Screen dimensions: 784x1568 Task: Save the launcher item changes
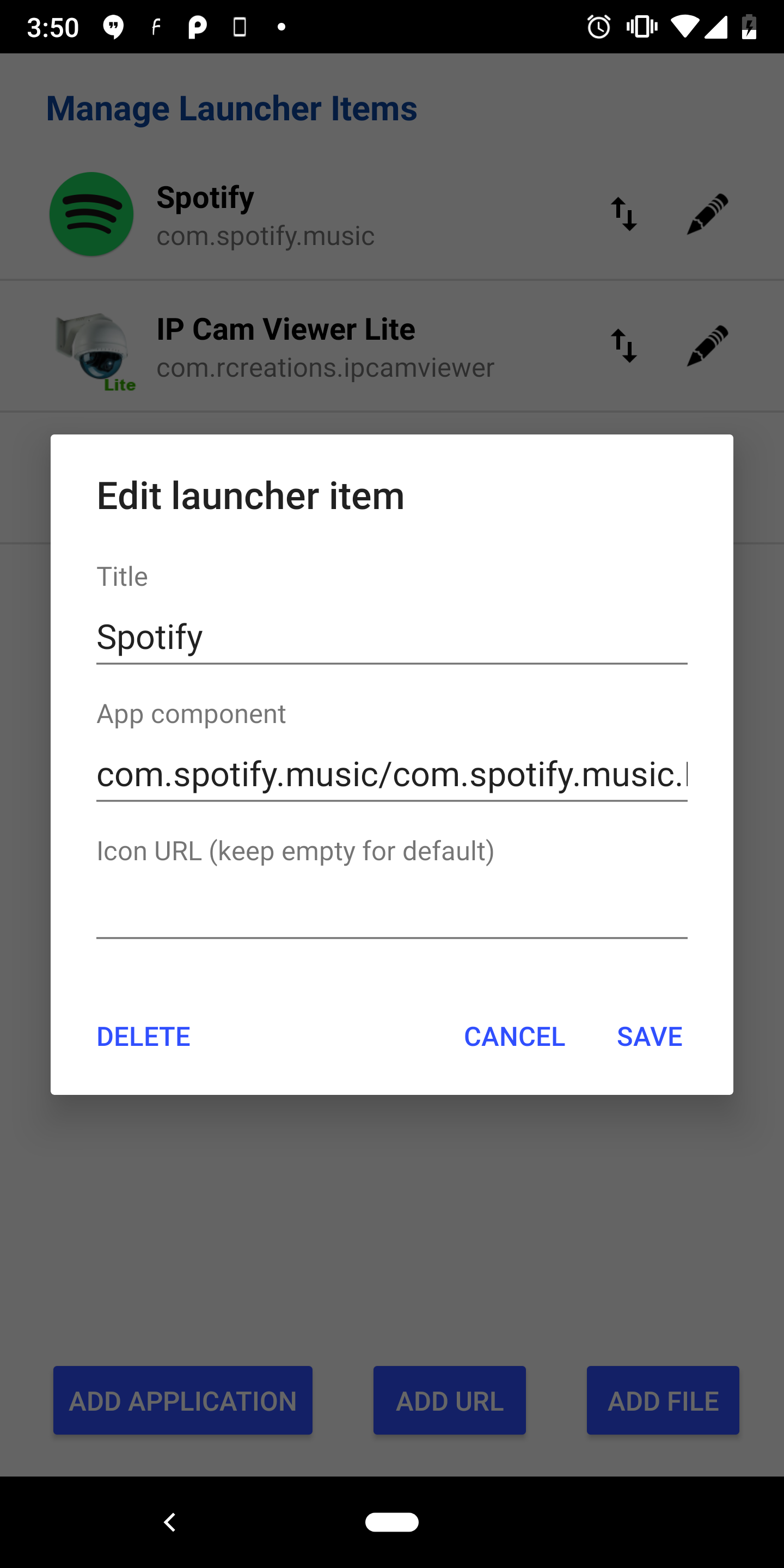pos(650,1036)
